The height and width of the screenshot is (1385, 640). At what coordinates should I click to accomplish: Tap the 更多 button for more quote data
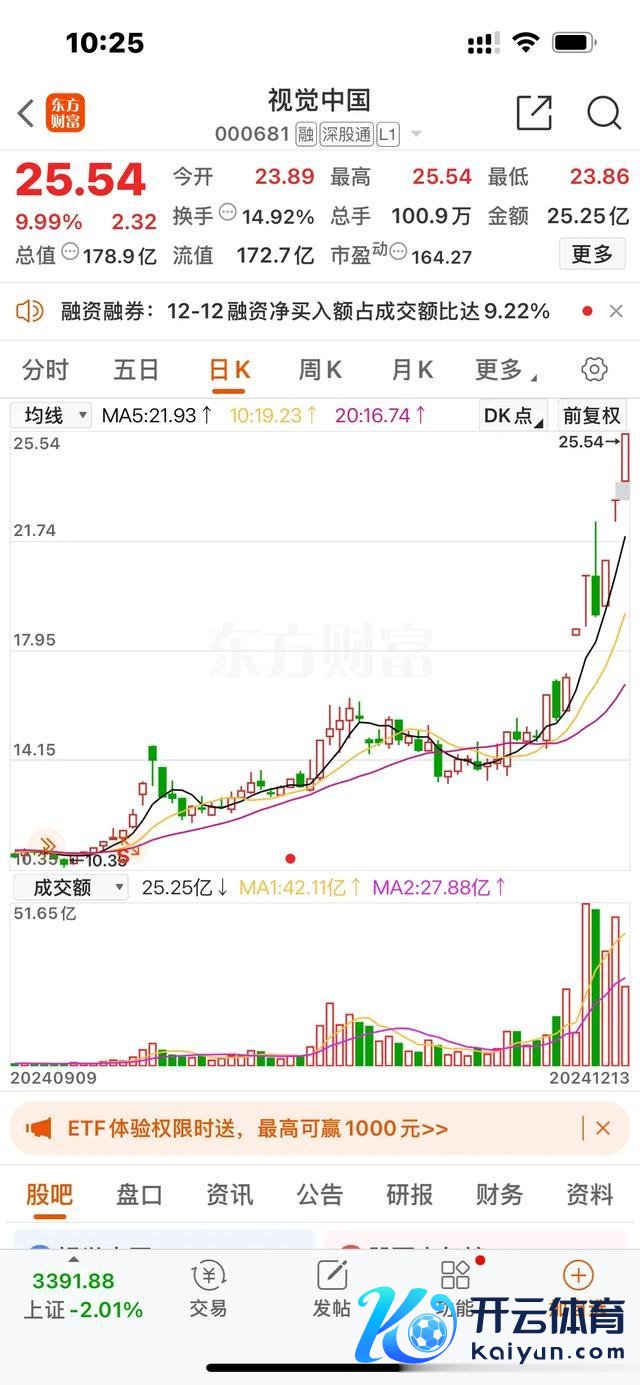click(592, 255)
